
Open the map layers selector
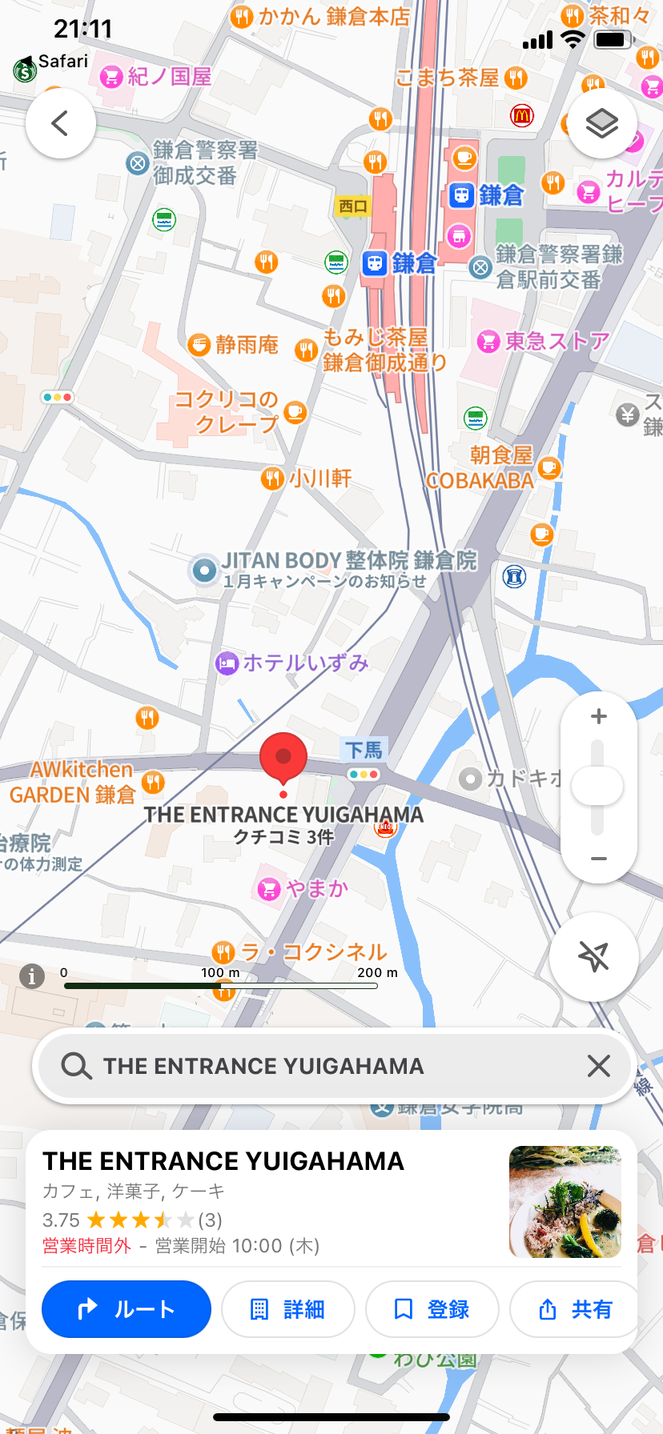[602, 124]
